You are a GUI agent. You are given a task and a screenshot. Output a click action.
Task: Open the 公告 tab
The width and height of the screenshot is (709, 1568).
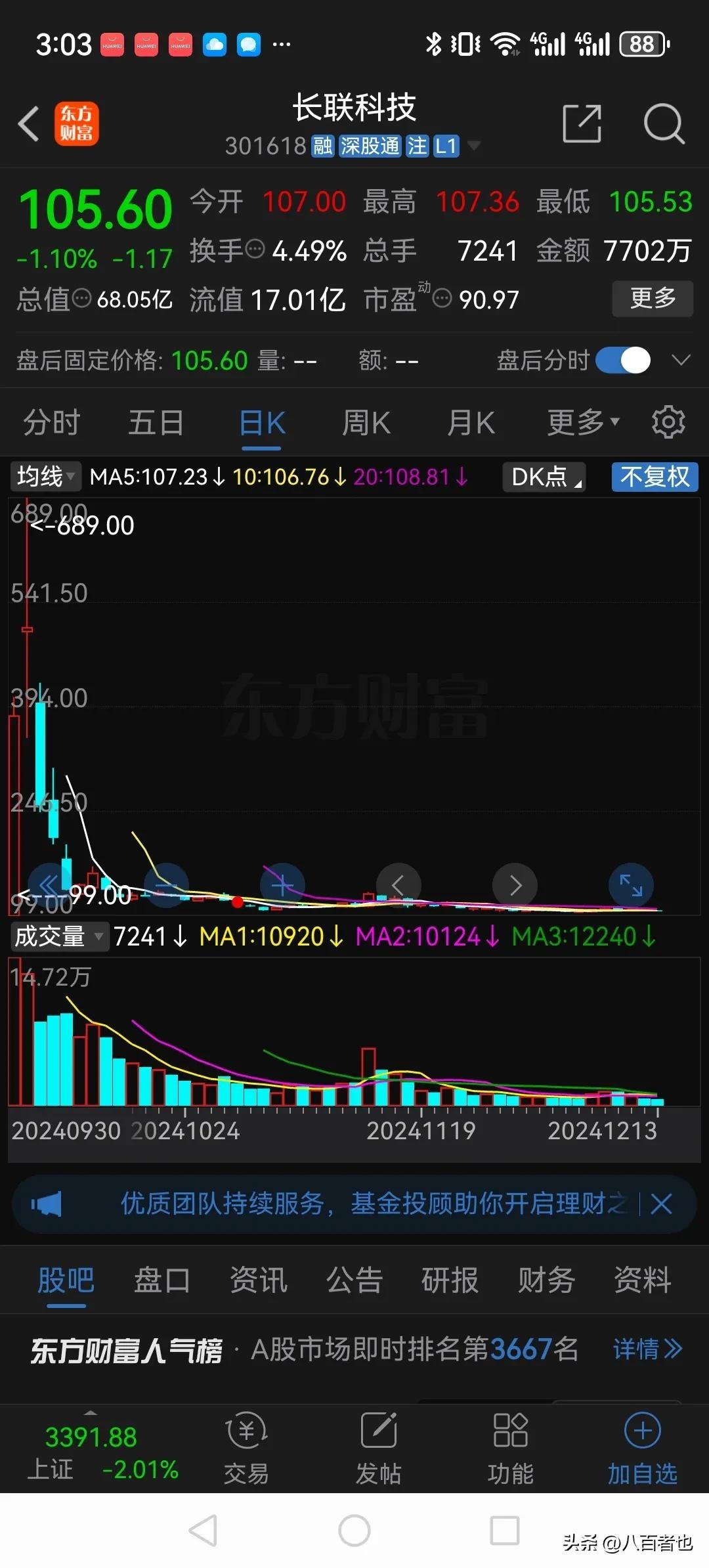354,1280
